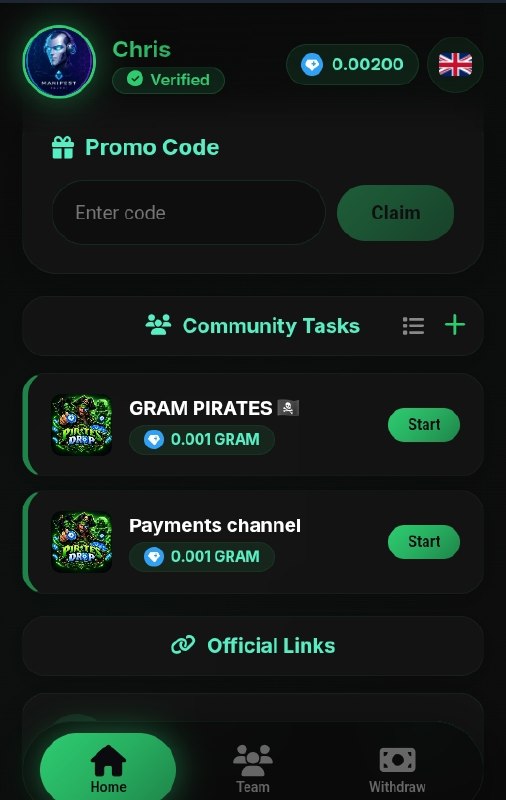Tap the Enter code promo field
The width and height of the screenshot is (506, 800).
pyautogui.click(x=189, y=212)
